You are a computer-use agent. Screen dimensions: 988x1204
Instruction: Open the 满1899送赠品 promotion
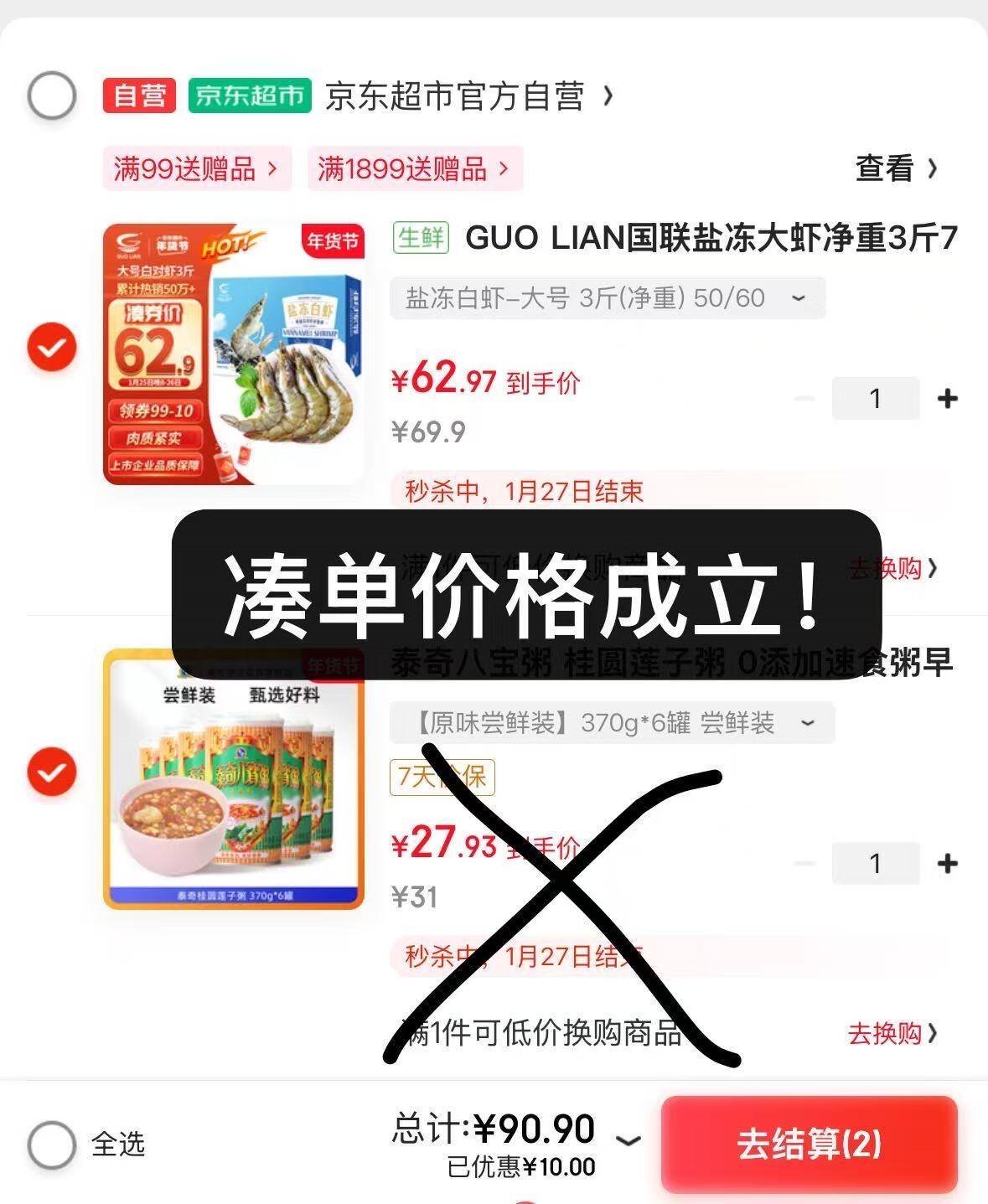point(414,168)
